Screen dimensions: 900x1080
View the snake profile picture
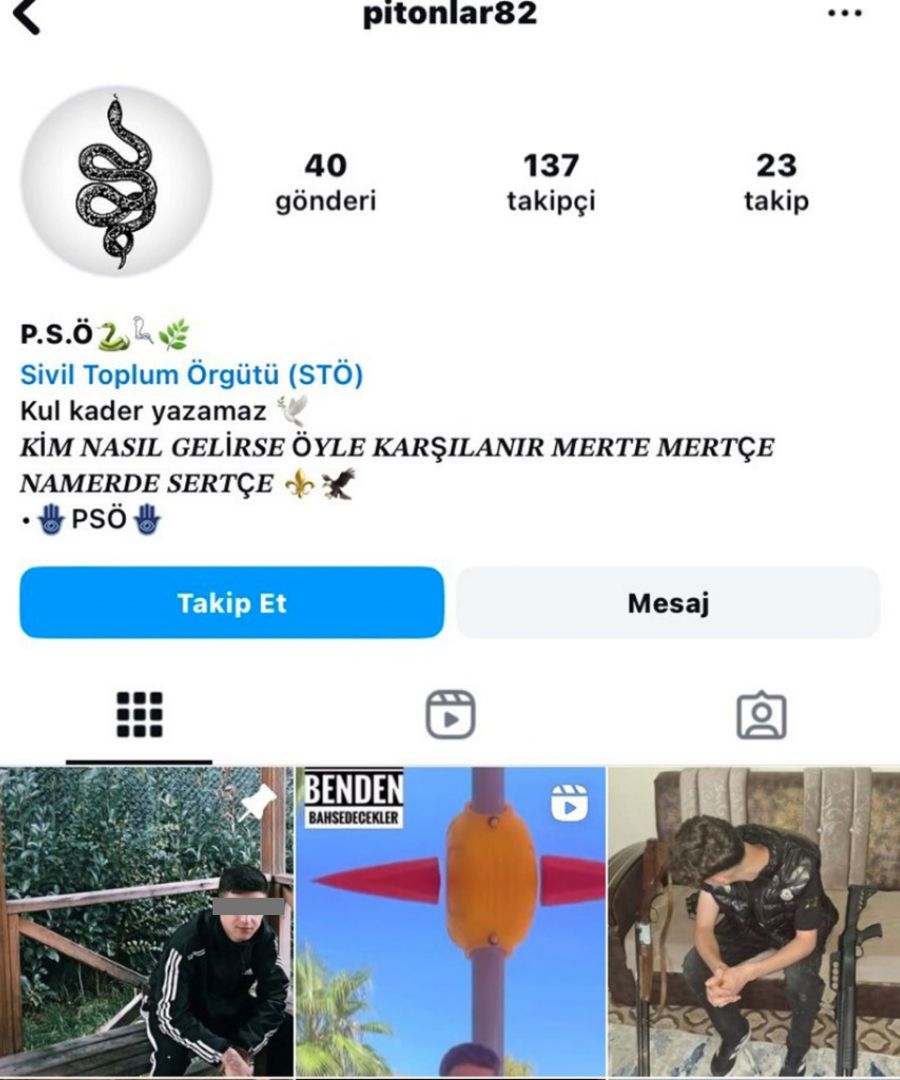click(116, 181)
